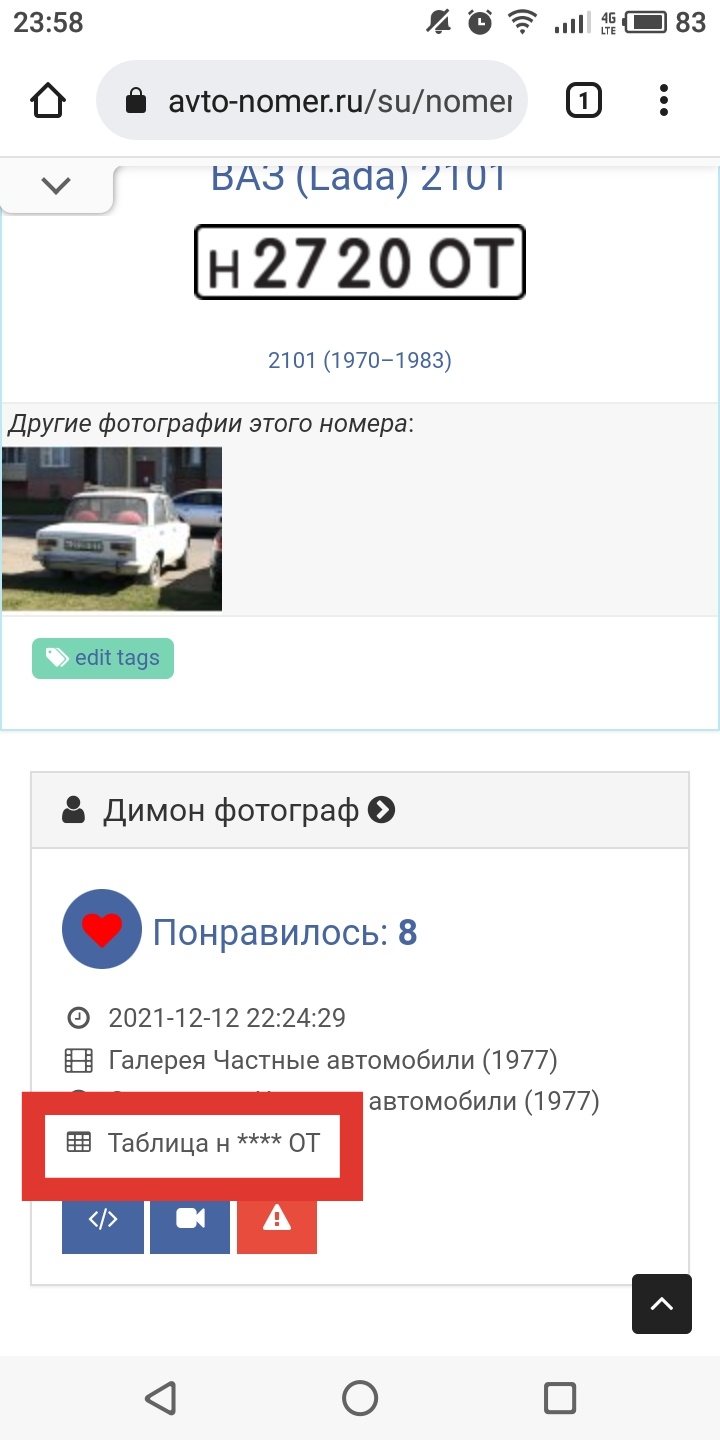Open the browser overflow menu

point(664,100)
